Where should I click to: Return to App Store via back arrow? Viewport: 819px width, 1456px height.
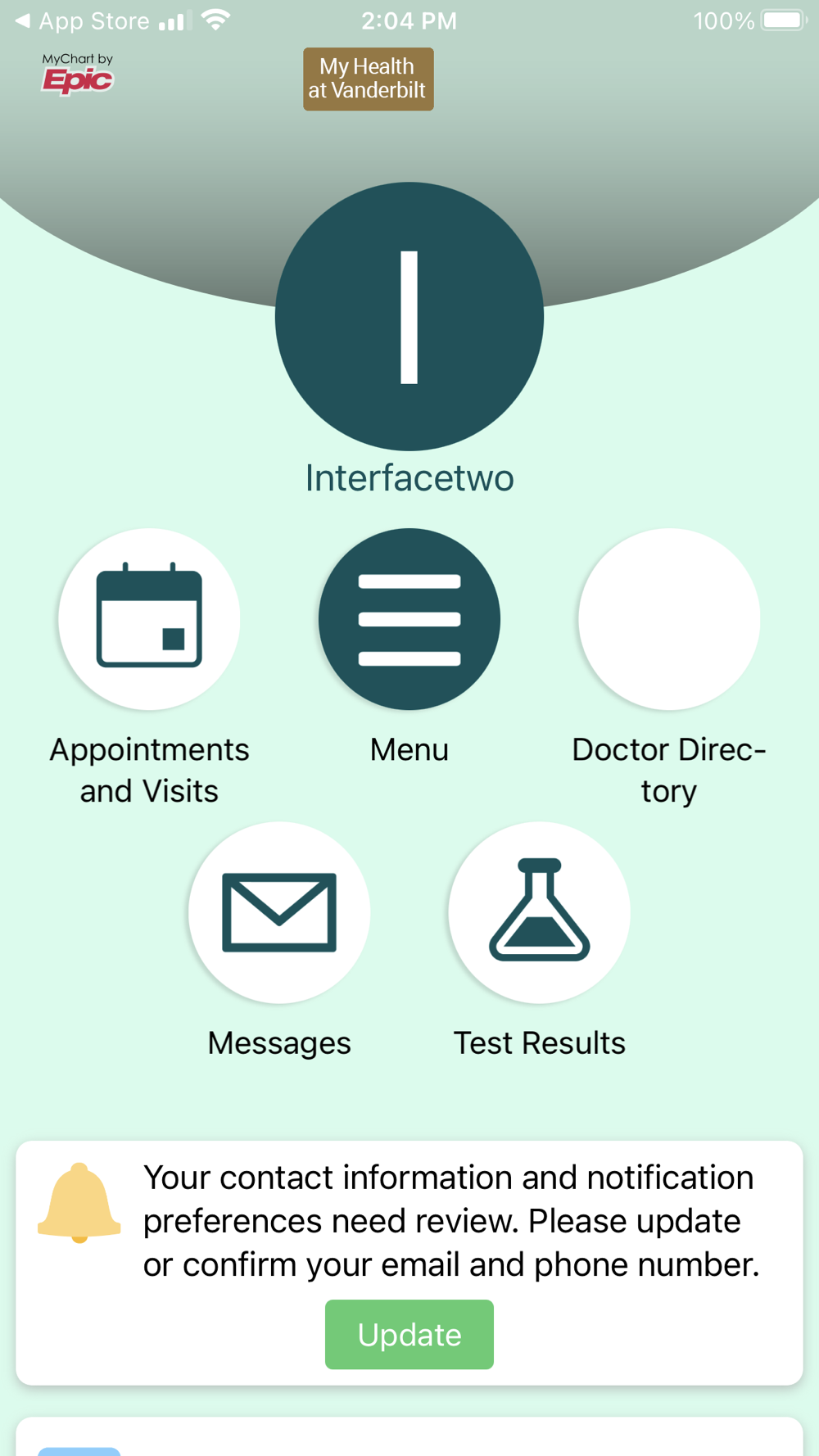[82, 20]
